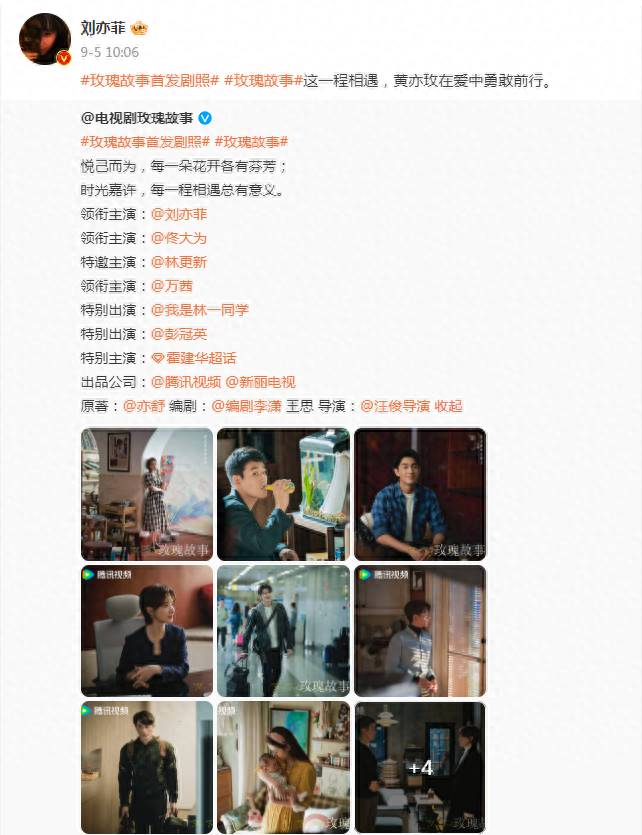Visit the @腾讯视频 company link

coord(186,382)
